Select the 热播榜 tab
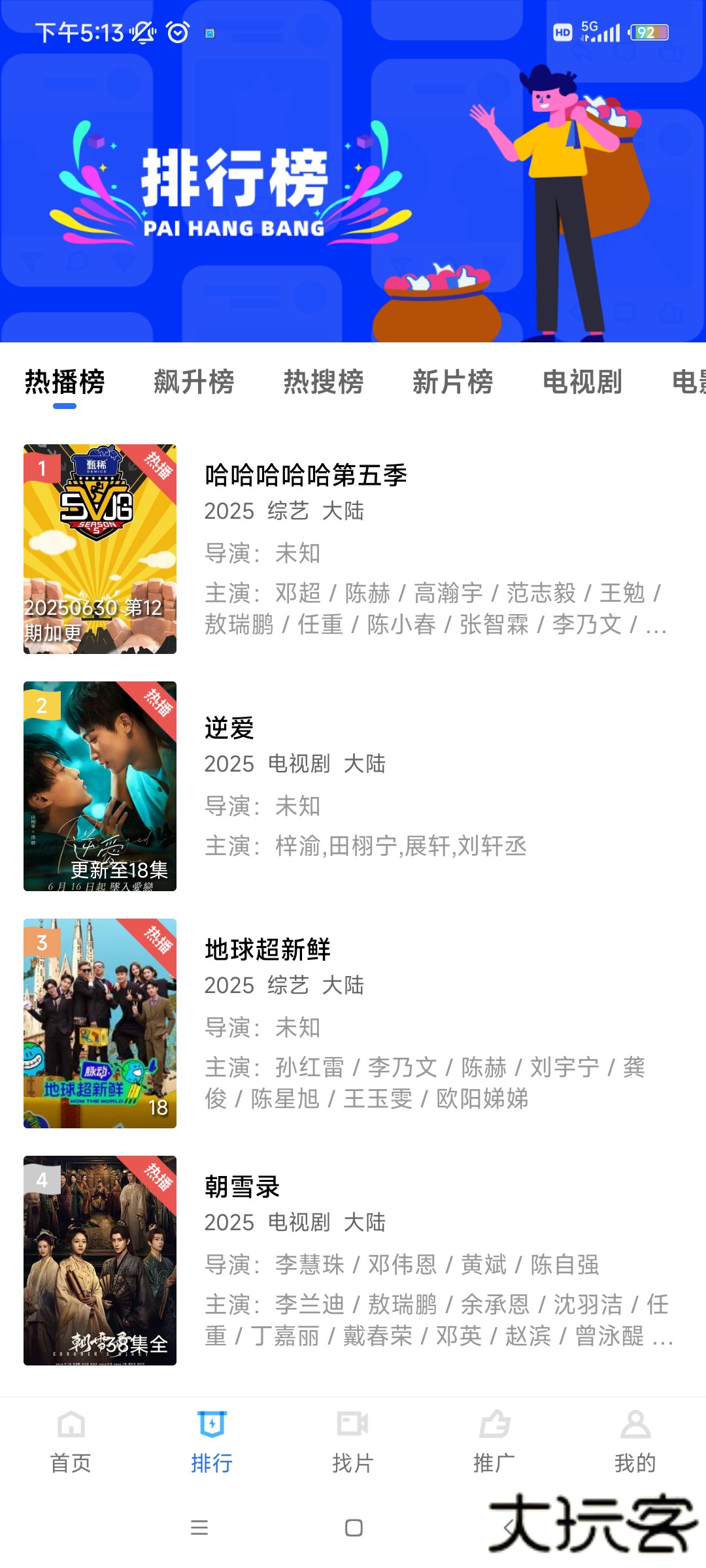Screen dimensions: 706x1568 click(x=65, y=382)
